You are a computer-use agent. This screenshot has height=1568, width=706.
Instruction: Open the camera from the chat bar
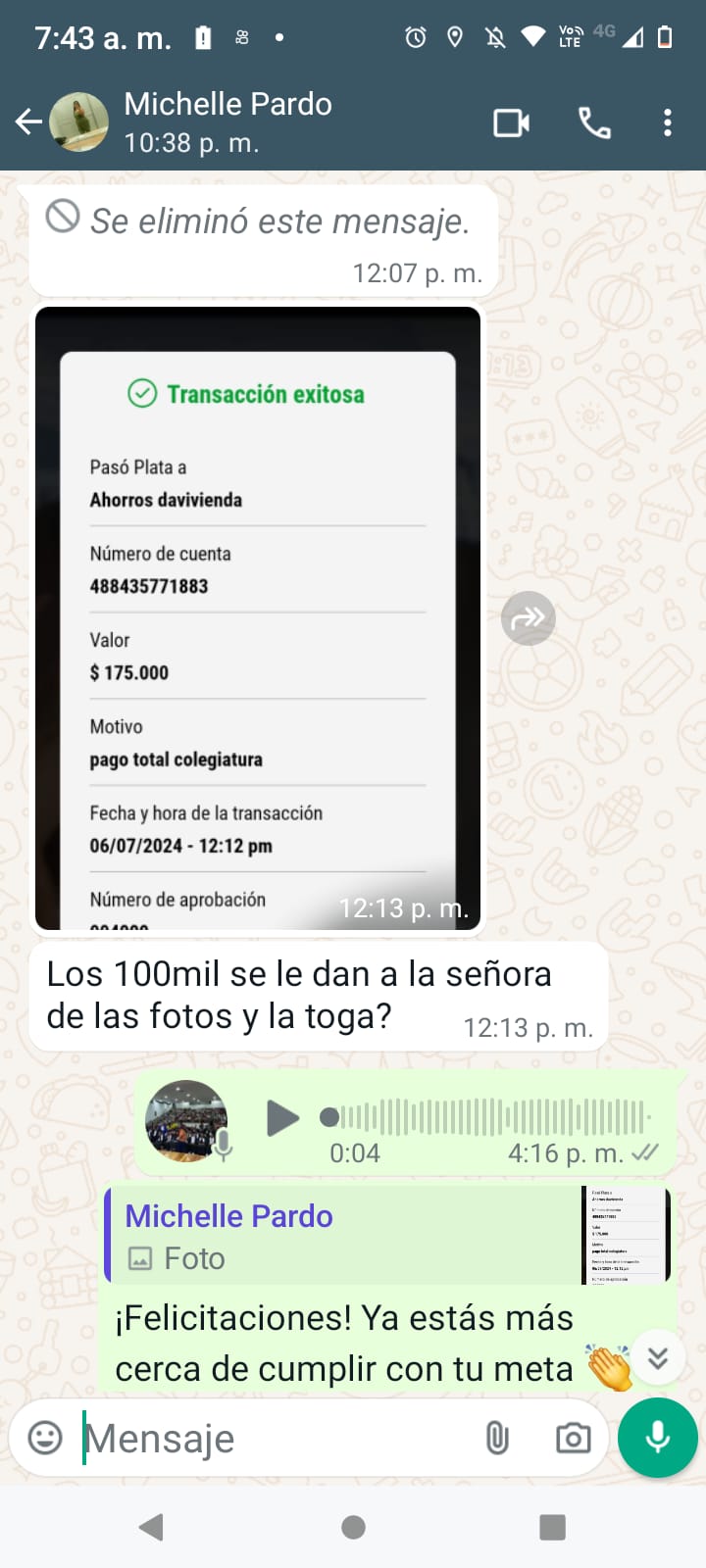[x=573, y=1438]
